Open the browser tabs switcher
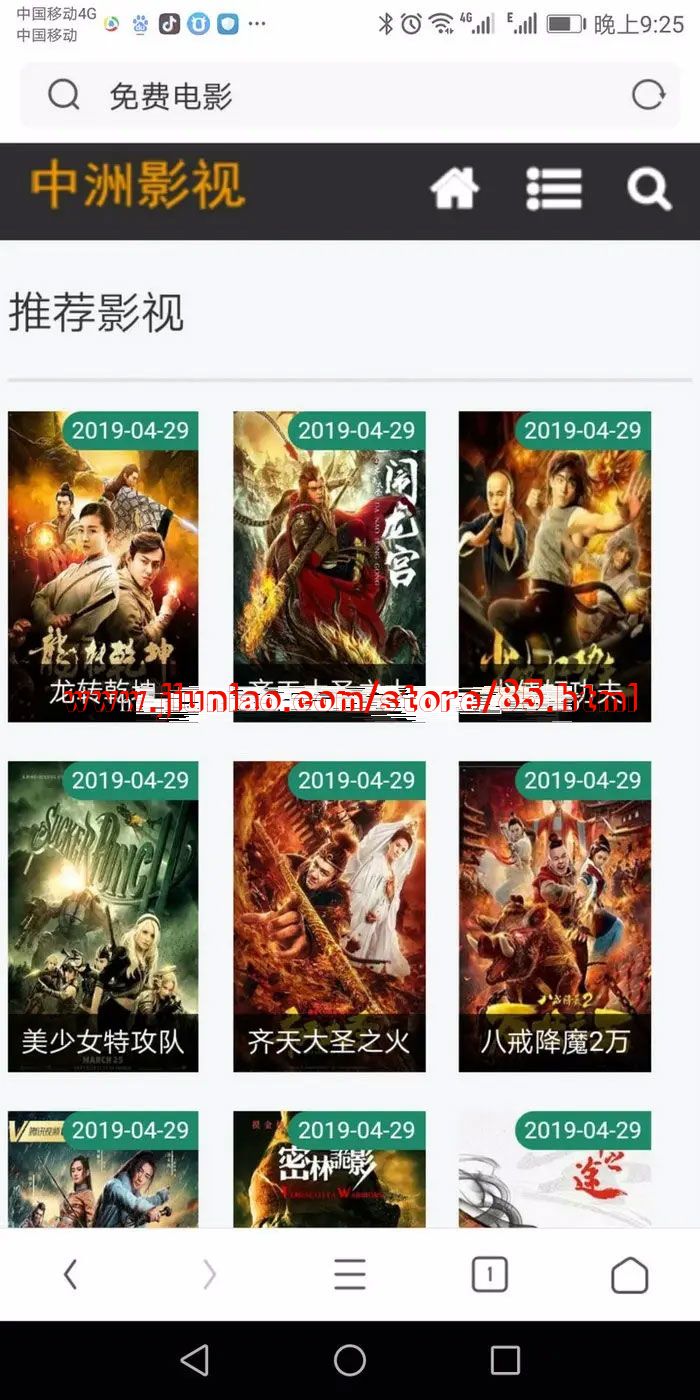Viewport: 700px width, 1400px height. coord(489,1274)
